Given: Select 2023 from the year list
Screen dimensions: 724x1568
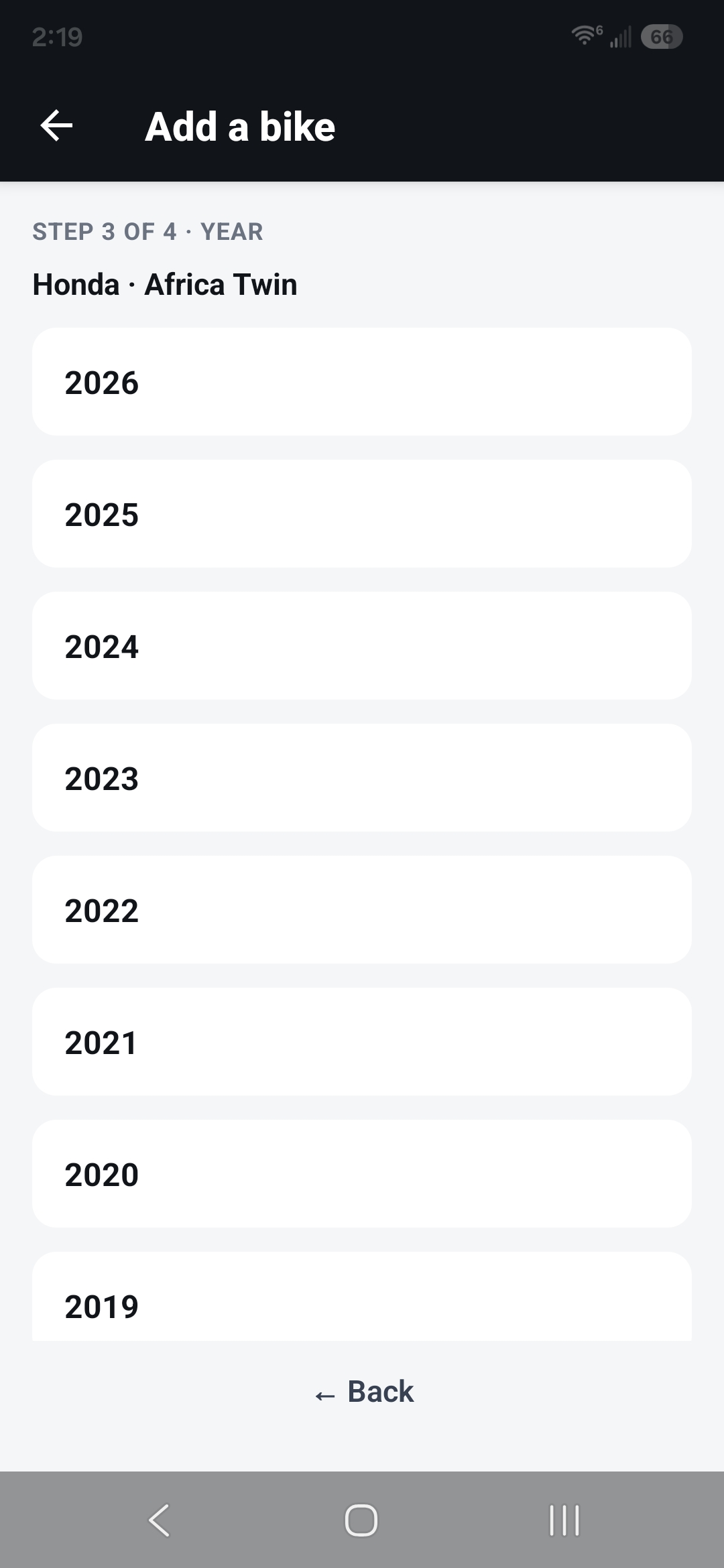Looking at the screenshot, I should click(362, 778).
